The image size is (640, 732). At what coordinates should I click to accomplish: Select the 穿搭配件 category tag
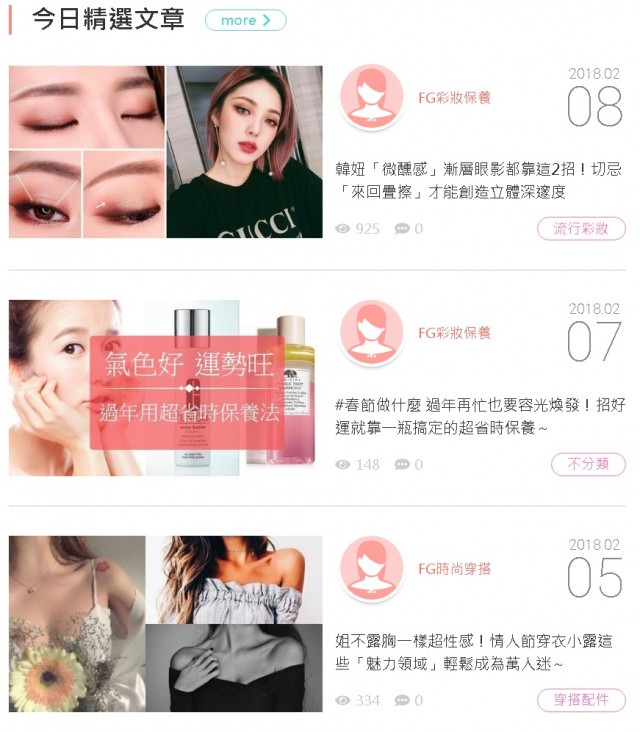pyautogui.click(x=581, y=700)
